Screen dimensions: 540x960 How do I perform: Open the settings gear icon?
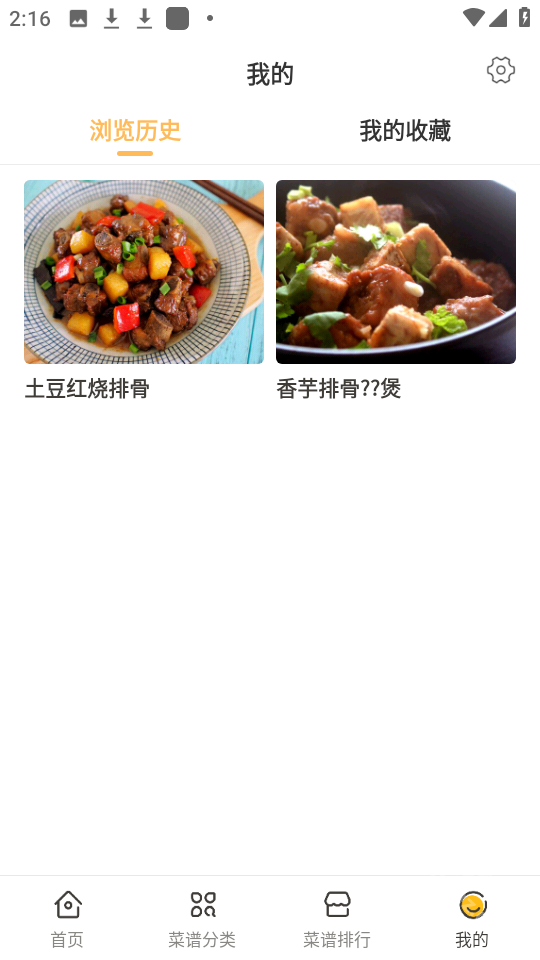(500, 70)
